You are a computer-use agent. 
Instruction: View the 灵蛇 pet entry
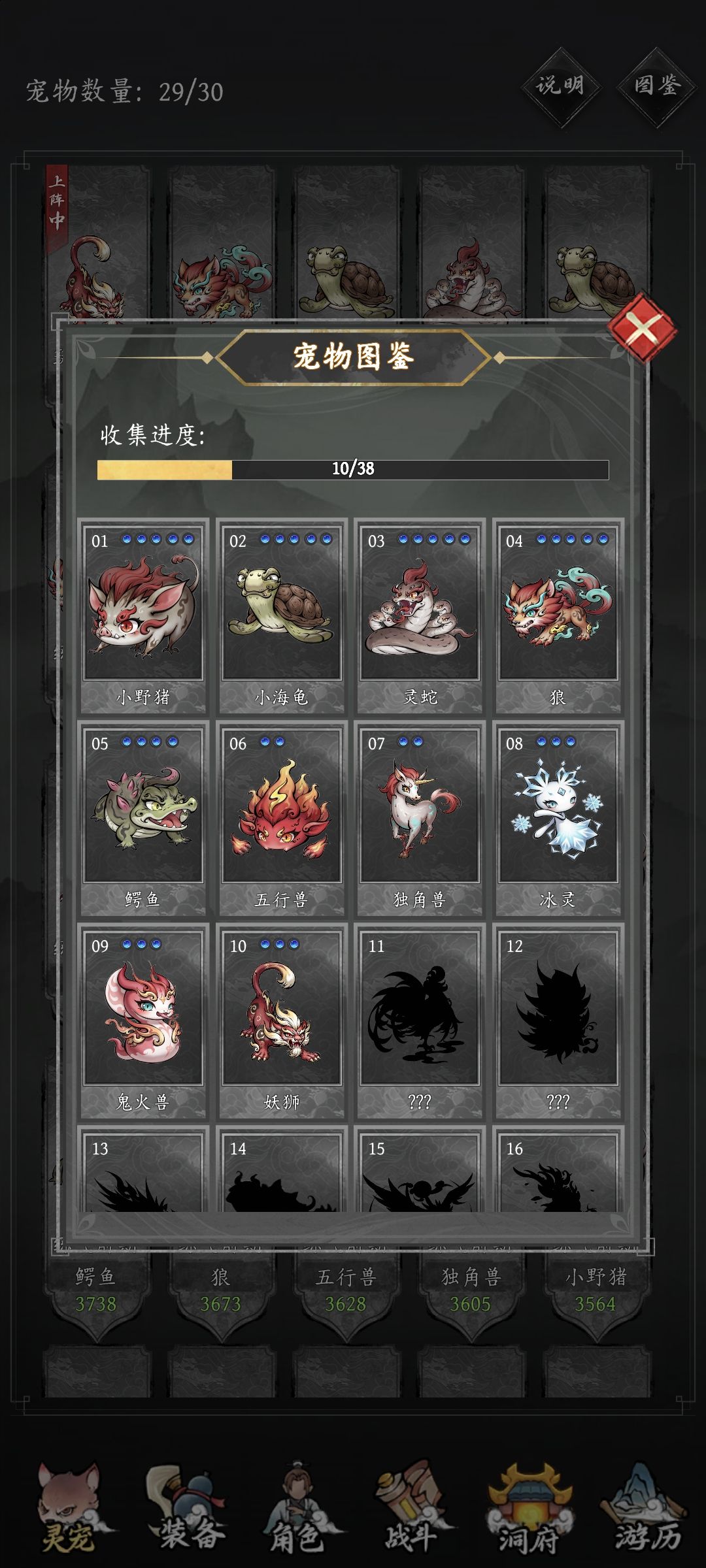click(x=419, y=614)
